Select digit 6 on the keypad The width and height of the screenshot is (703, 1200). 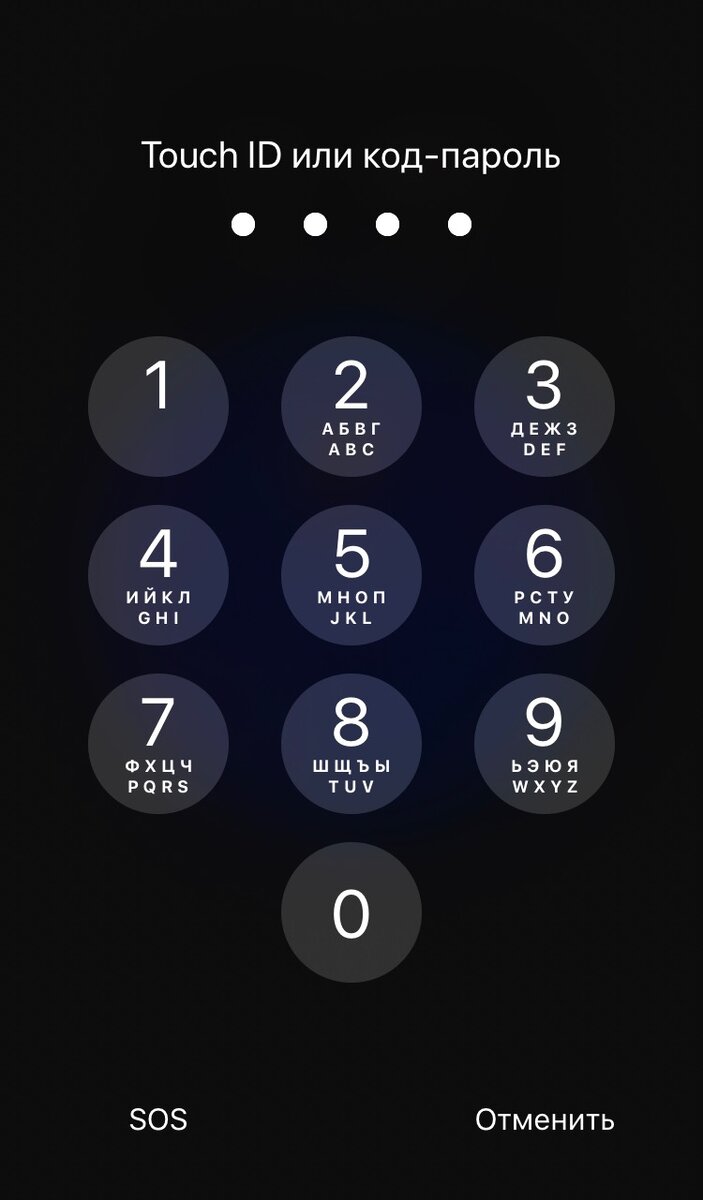click(x=543, y=575)
